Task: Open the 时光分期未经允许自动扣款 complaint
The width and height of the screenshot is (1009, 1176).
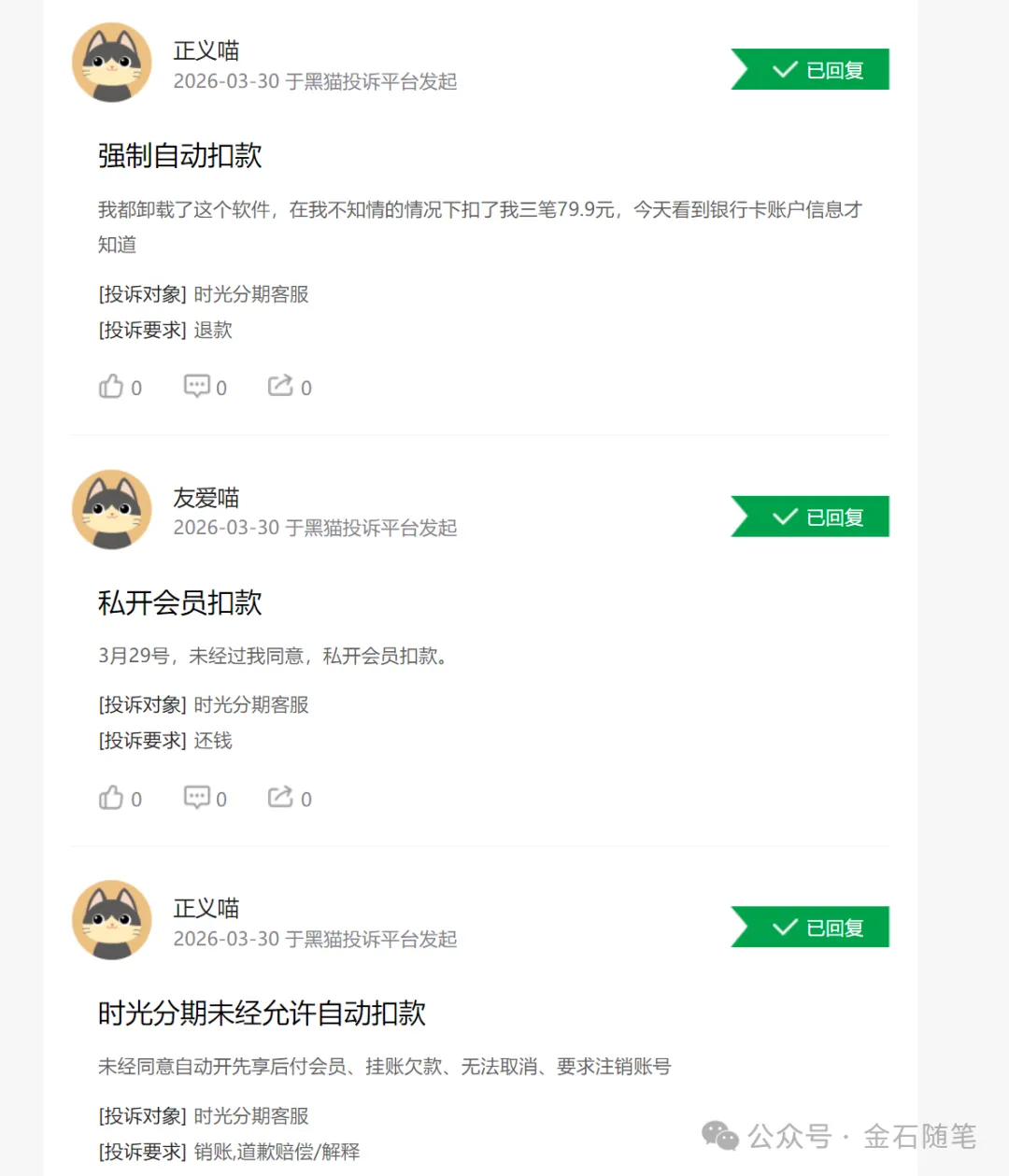Action: [262, 1013]
